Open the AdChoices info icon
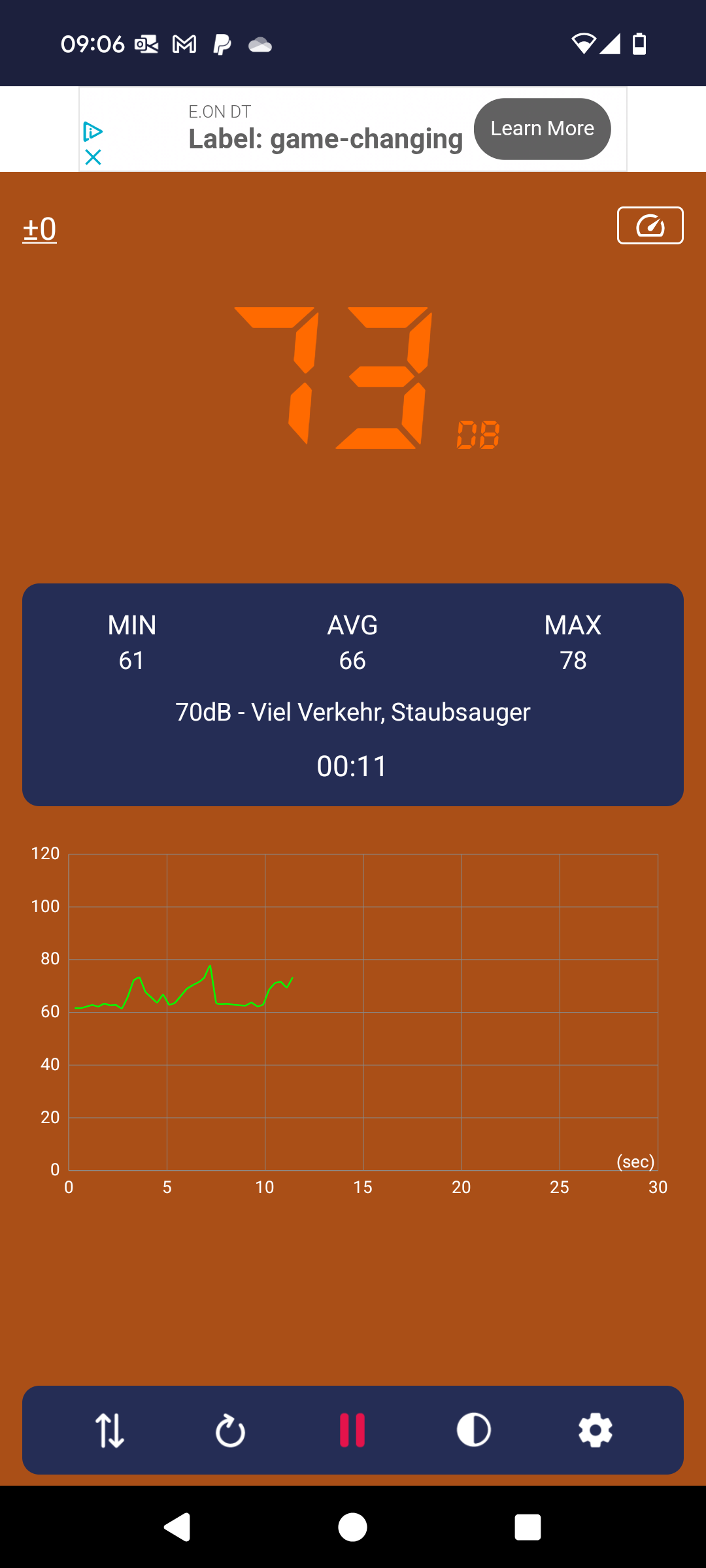 point(93,132)
